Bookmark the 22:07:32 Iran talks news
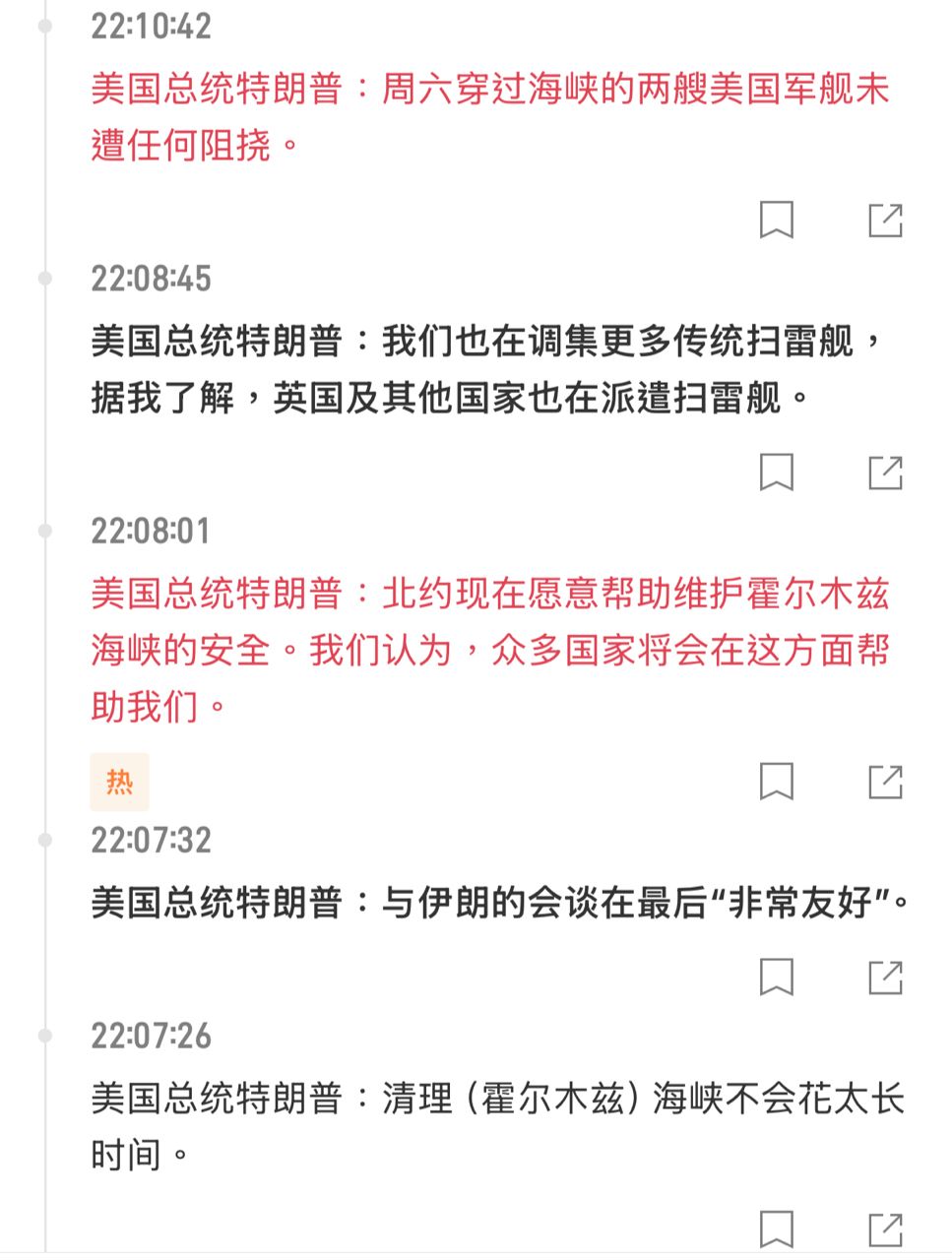This screenshot has height=1260, width=952. point(777,976)
